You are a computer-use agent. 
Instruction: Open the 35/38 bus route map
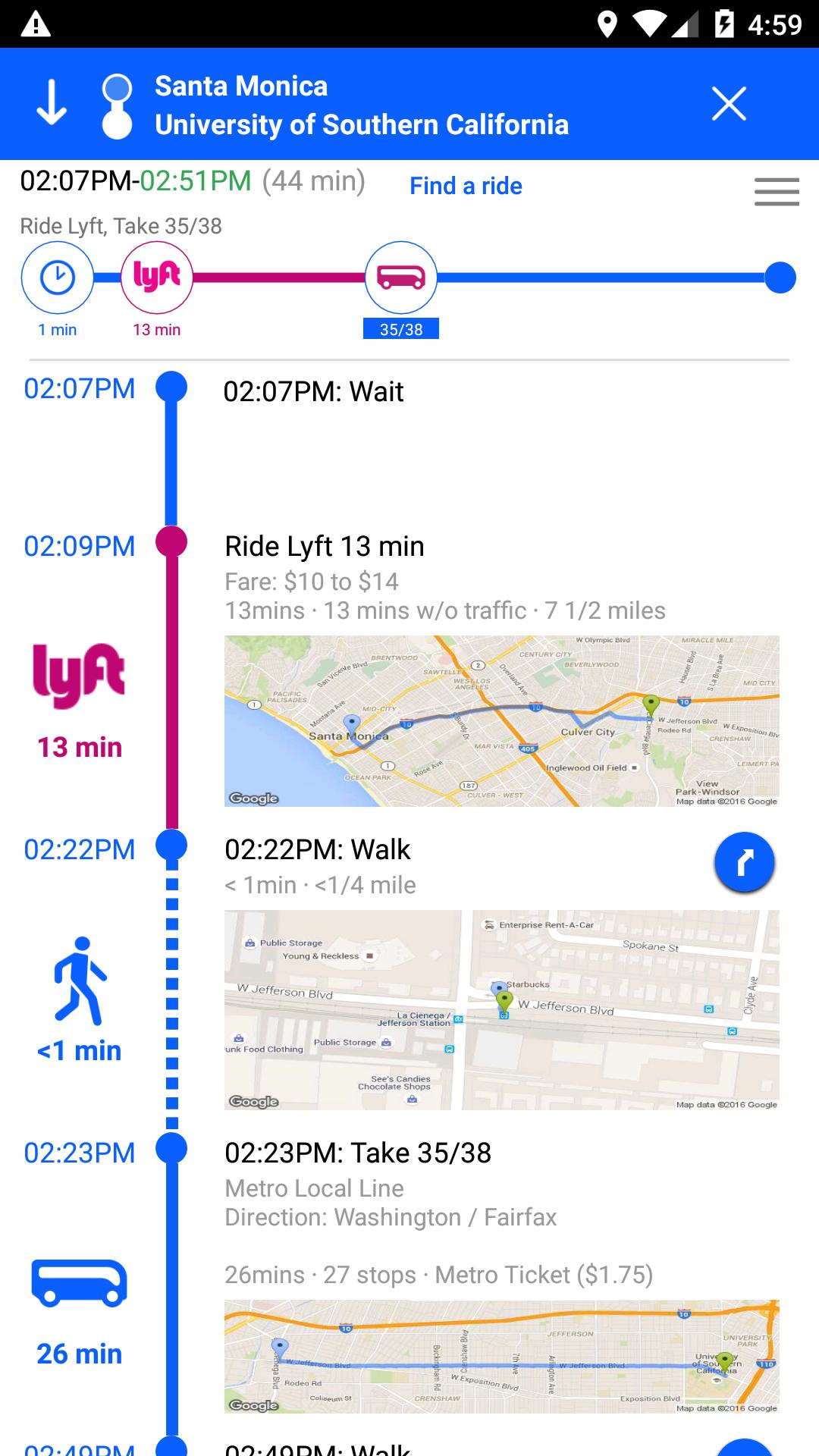click(501, 1356)
